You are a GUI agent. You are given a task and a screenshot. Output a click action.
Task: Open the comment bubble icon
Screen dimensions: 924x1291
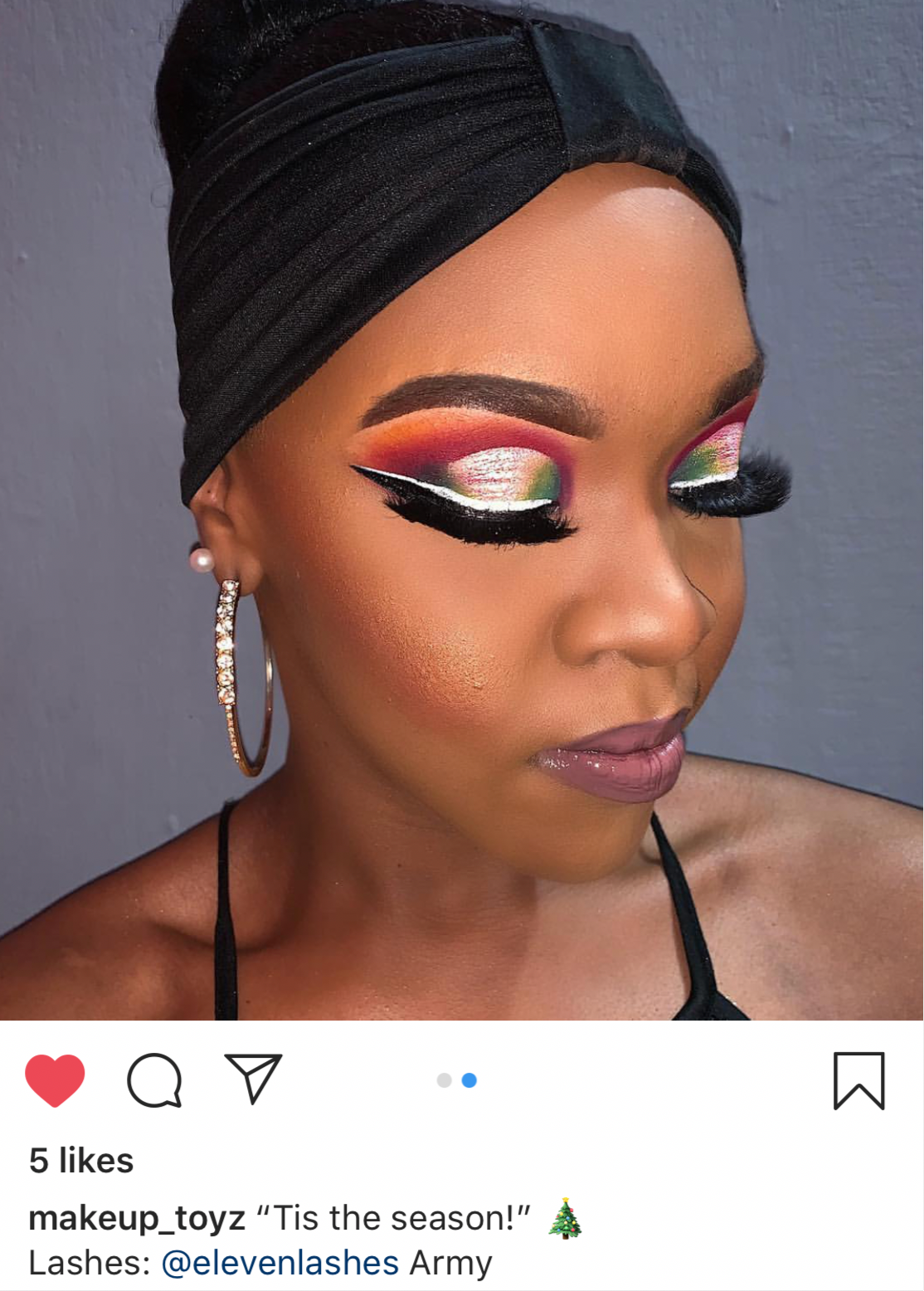[154, 1080]
